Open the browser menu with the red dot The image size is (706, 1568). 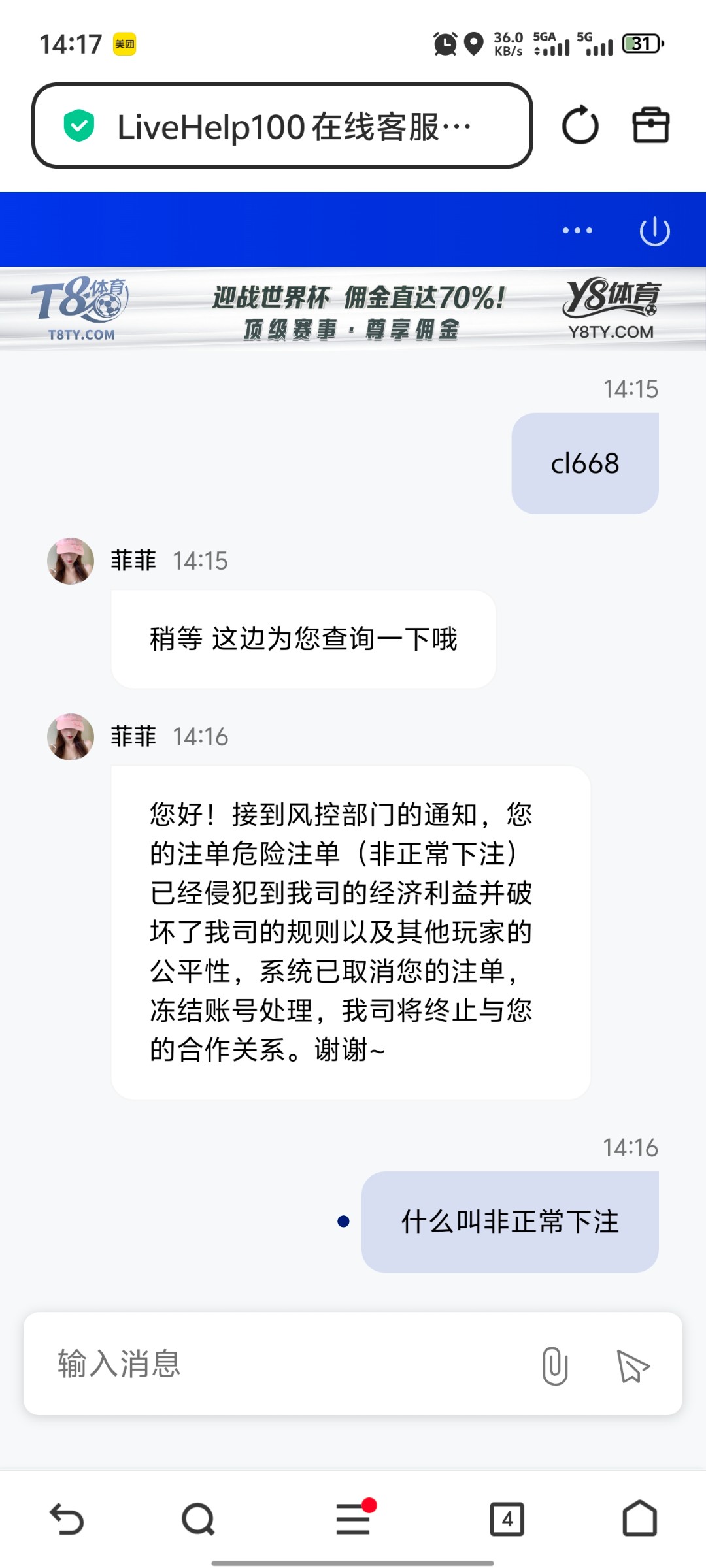click(x=353, y=1518)
